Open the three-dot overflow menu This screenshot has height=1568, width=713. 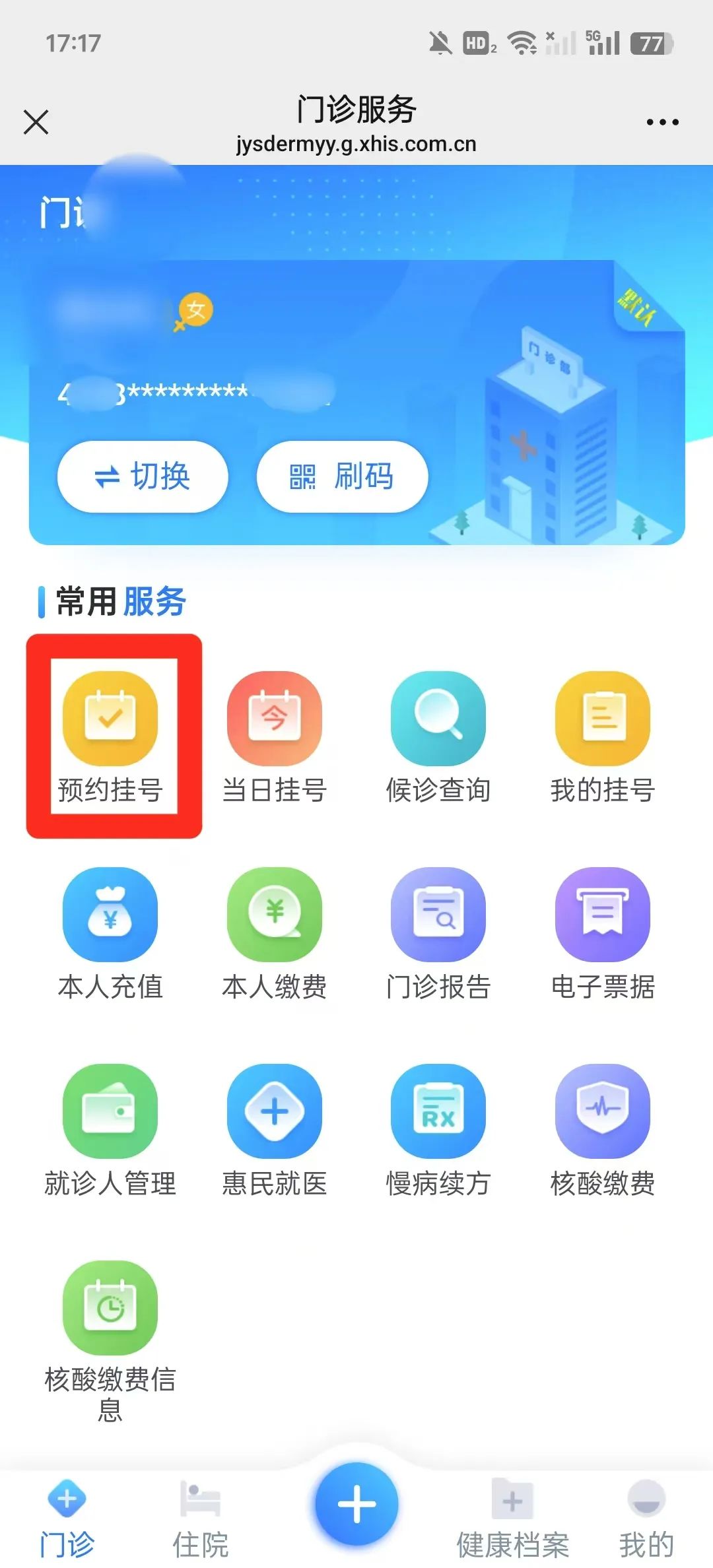662,122
